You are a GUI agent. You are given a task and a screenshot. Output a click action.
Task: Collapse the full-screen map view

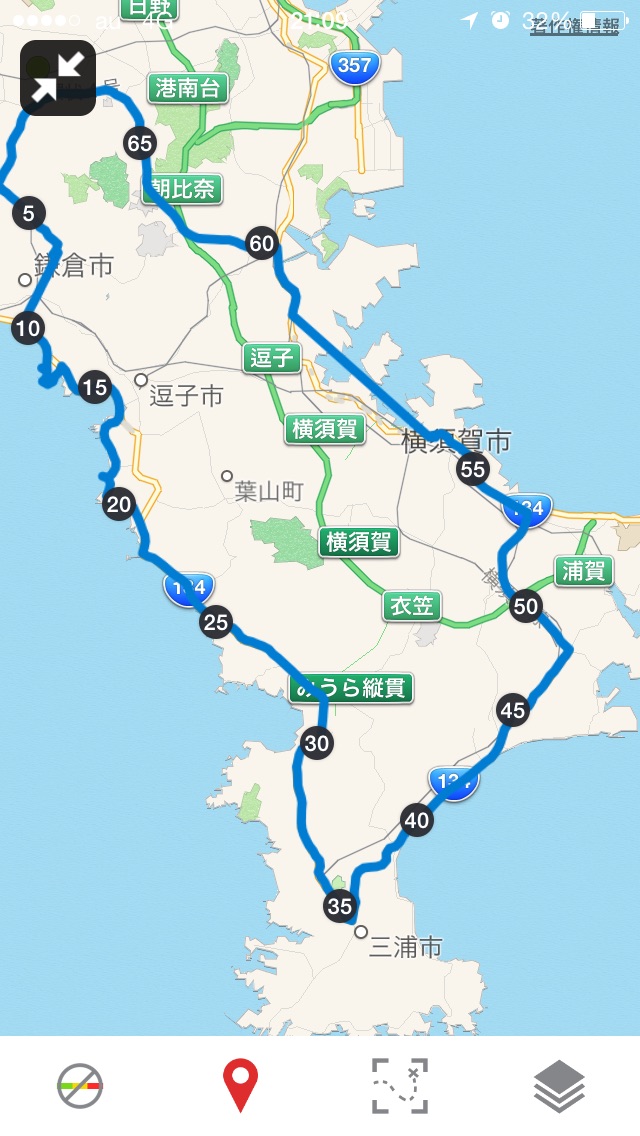(58, 78)
